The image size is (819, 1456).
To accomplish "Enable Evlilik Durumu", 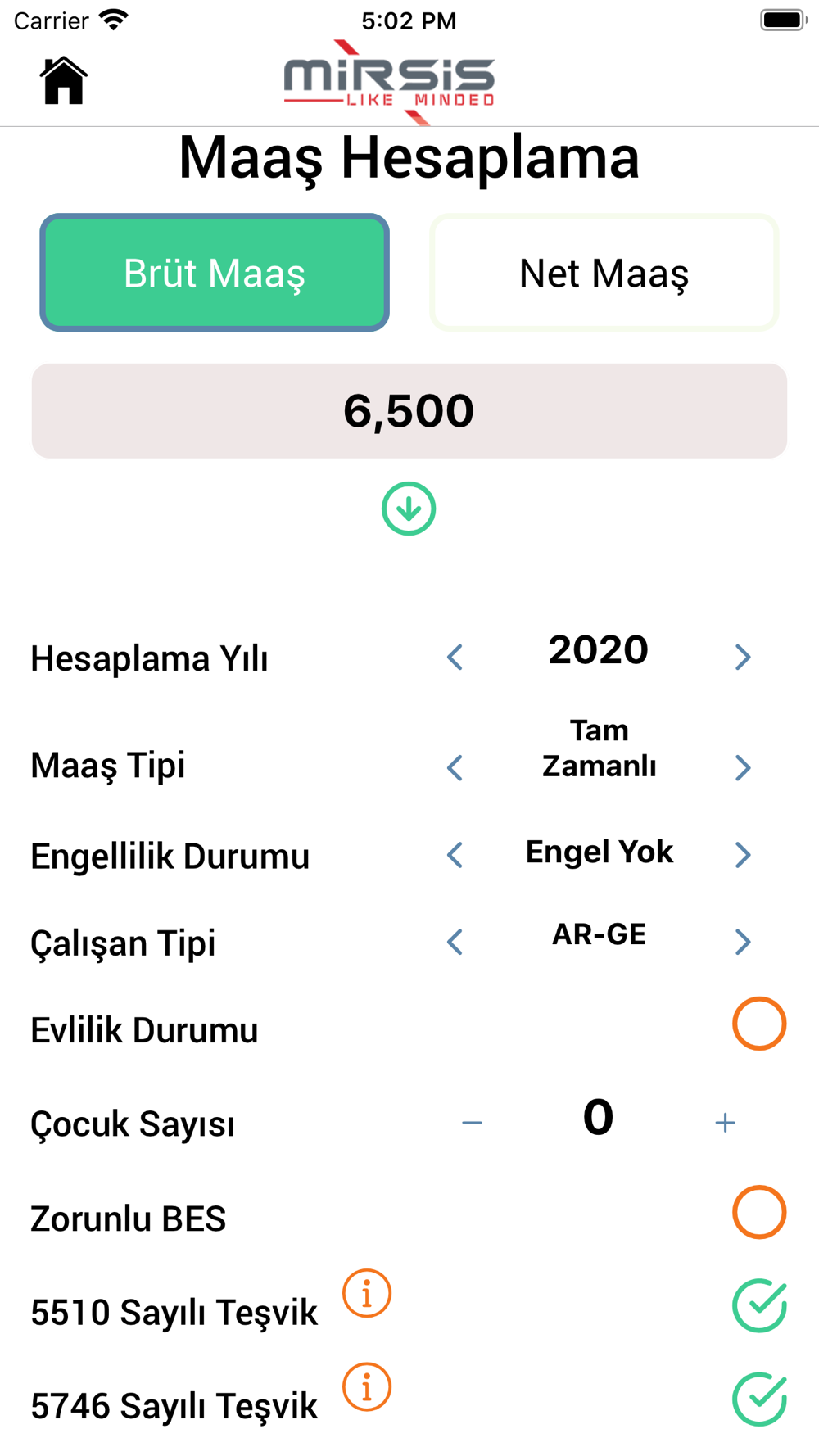I will point(759,1024).
